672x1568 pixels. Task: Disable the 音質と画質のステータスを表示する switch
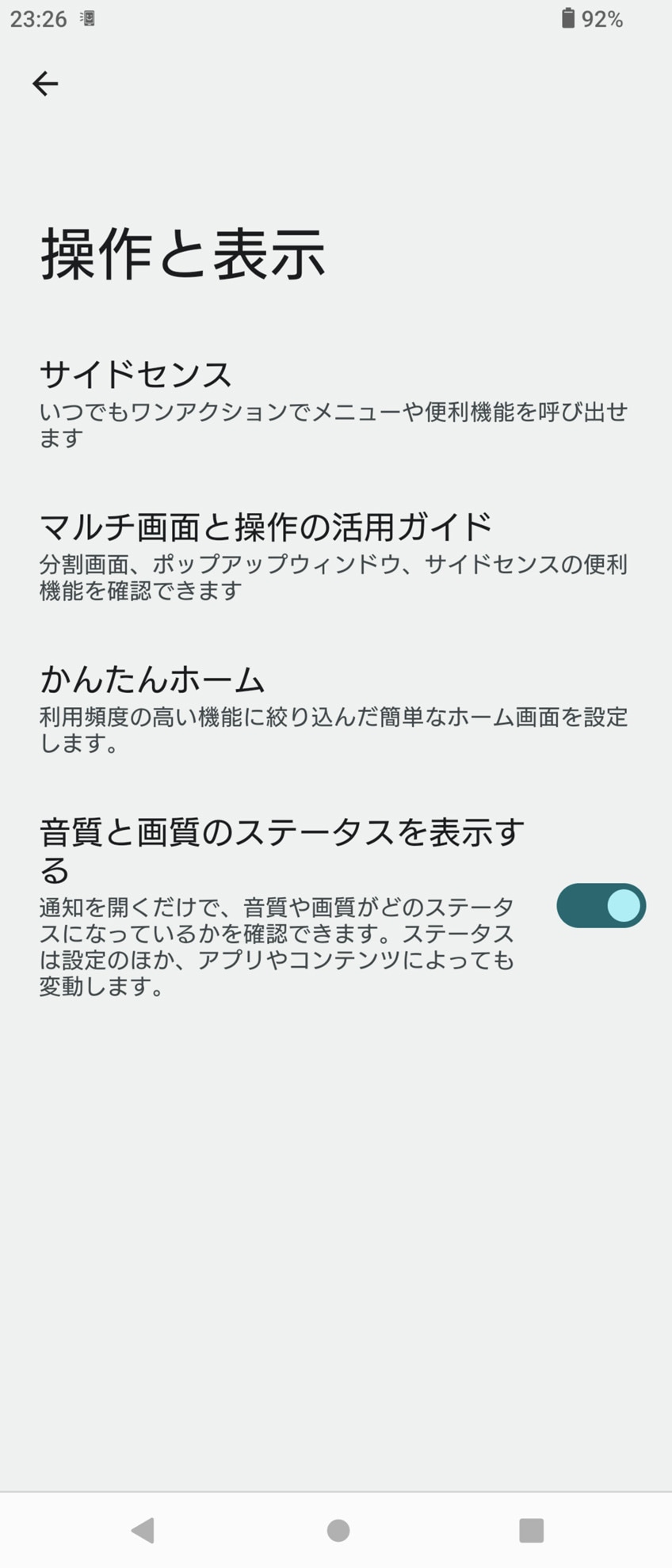601,905
